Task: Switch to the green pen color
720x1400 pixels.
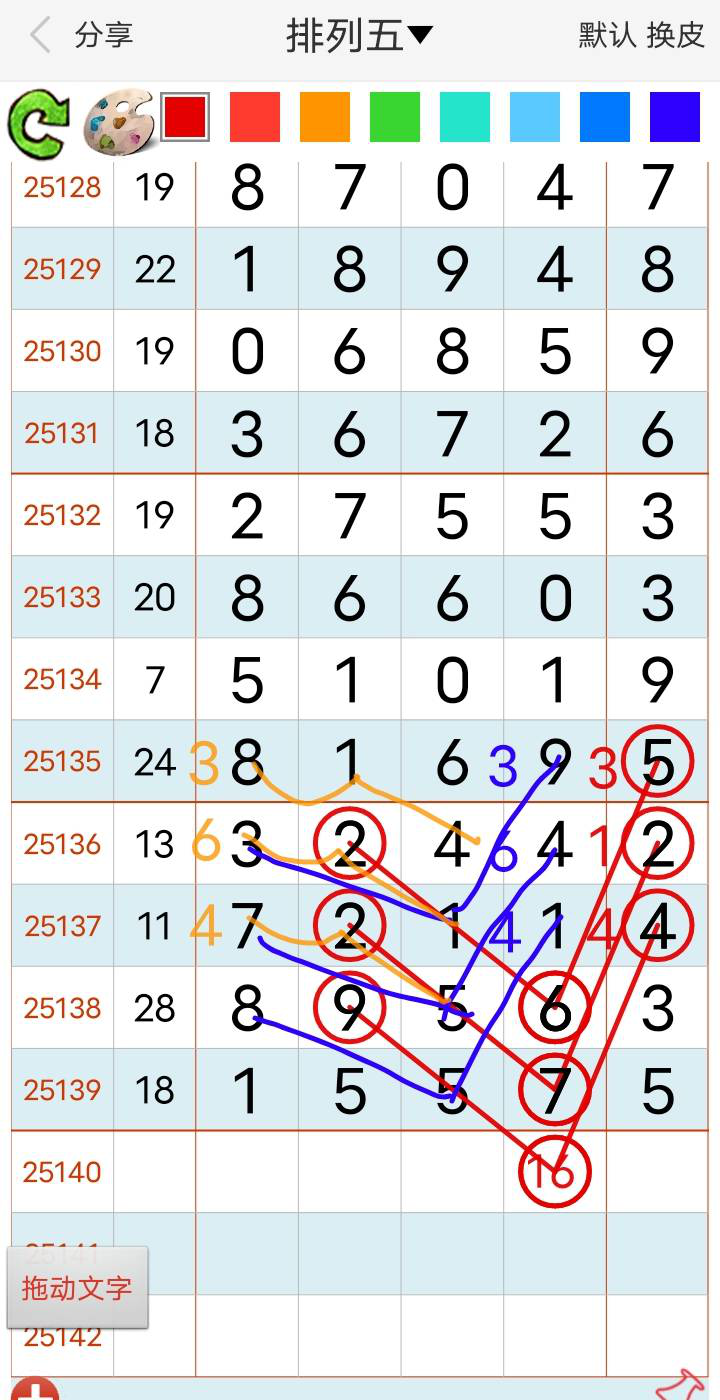Action: click(395, 117)
